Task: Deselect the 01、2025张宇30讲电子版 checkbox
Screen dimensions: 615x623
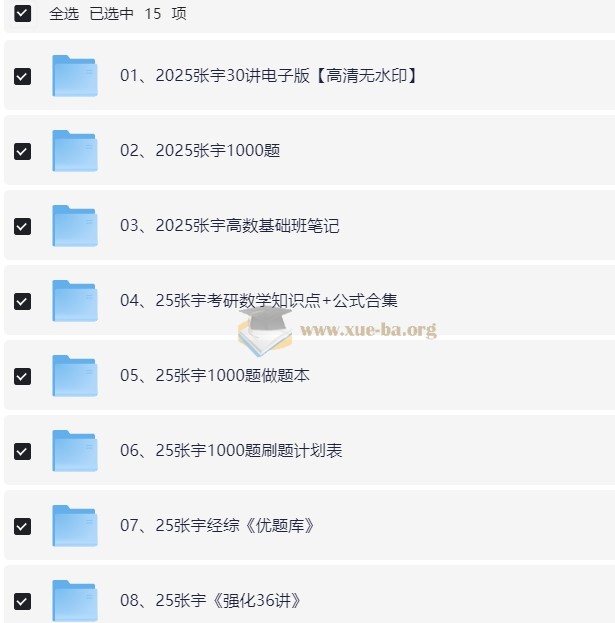Action: [23, 76]
